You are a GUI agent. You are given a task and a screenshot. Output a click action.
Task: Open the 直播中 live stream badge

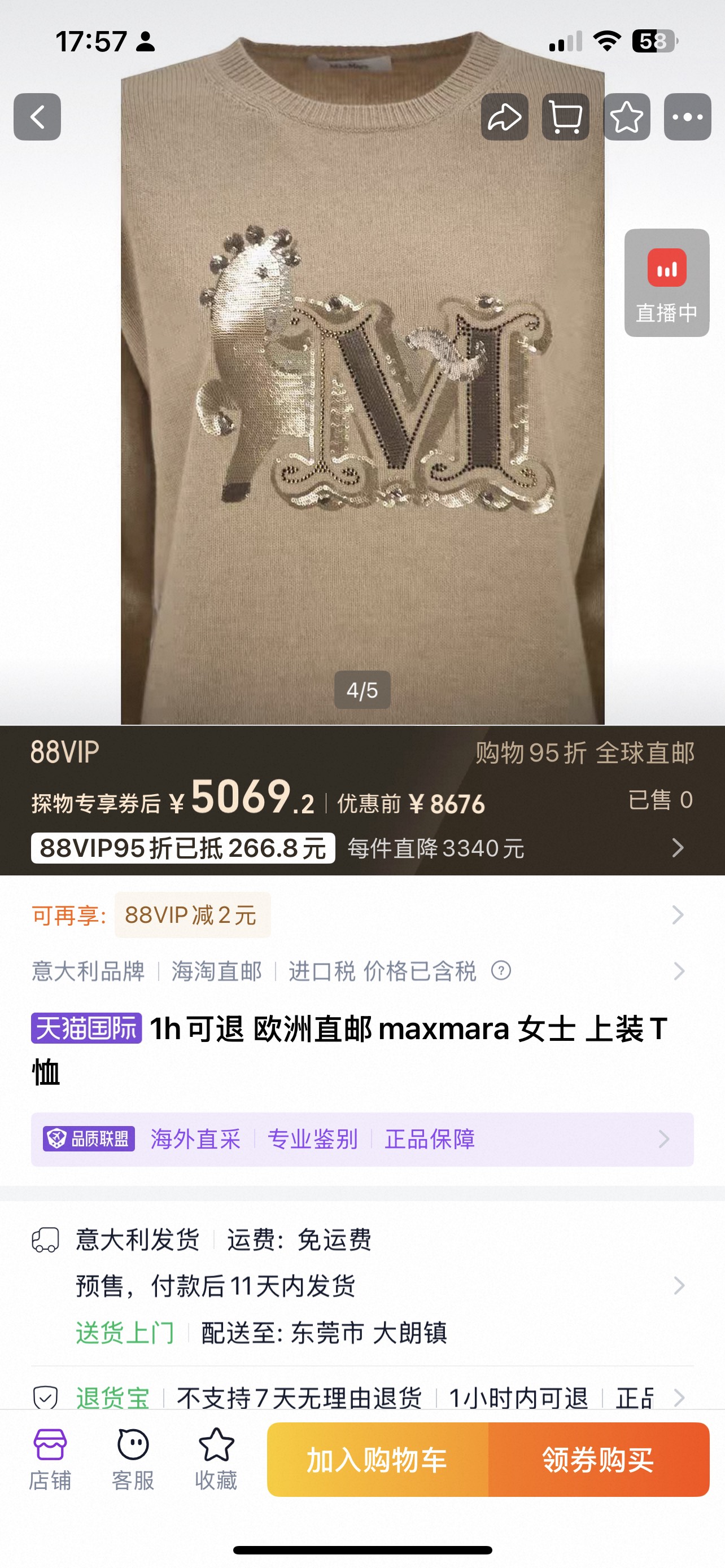click(x=667, y=283)
